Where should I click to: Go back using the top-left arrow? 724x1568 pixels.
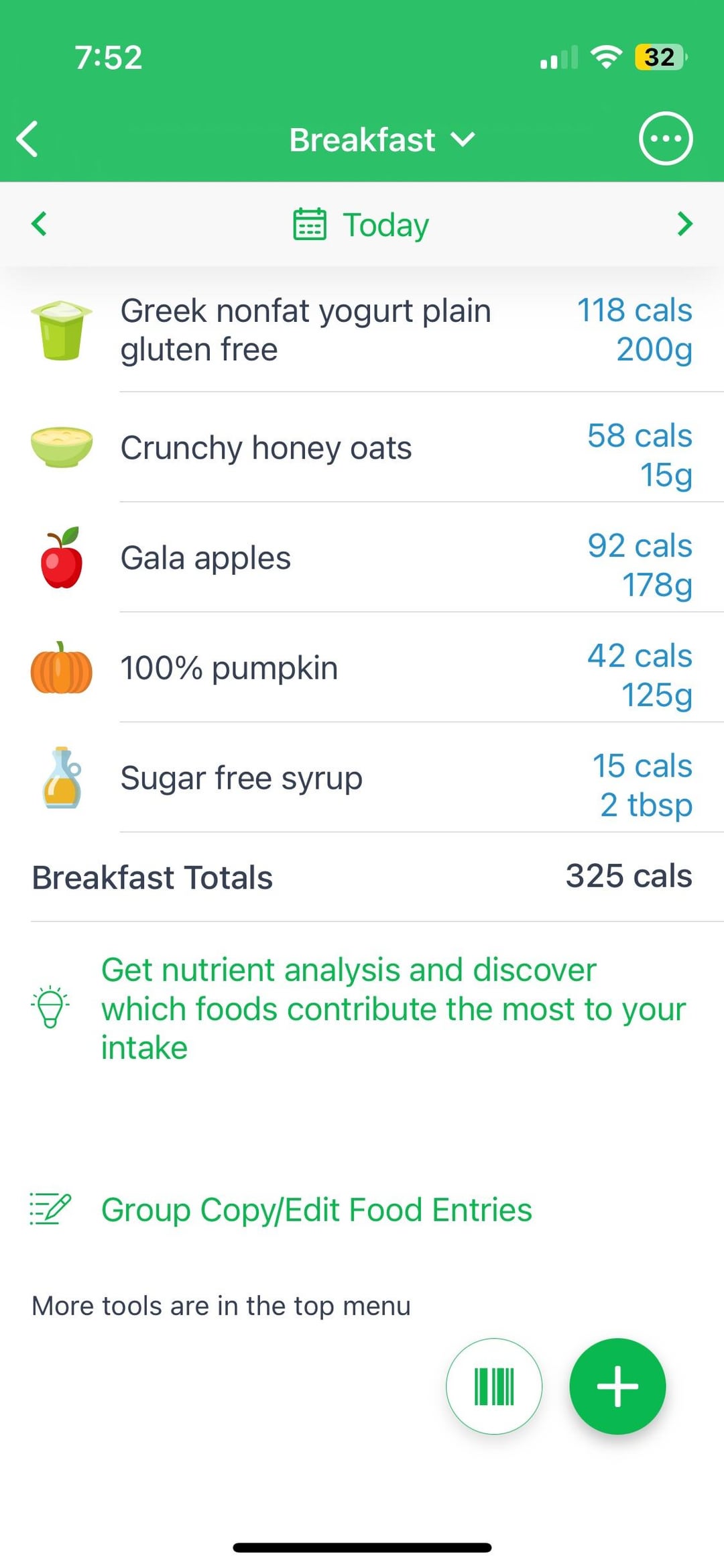[27, 139]
